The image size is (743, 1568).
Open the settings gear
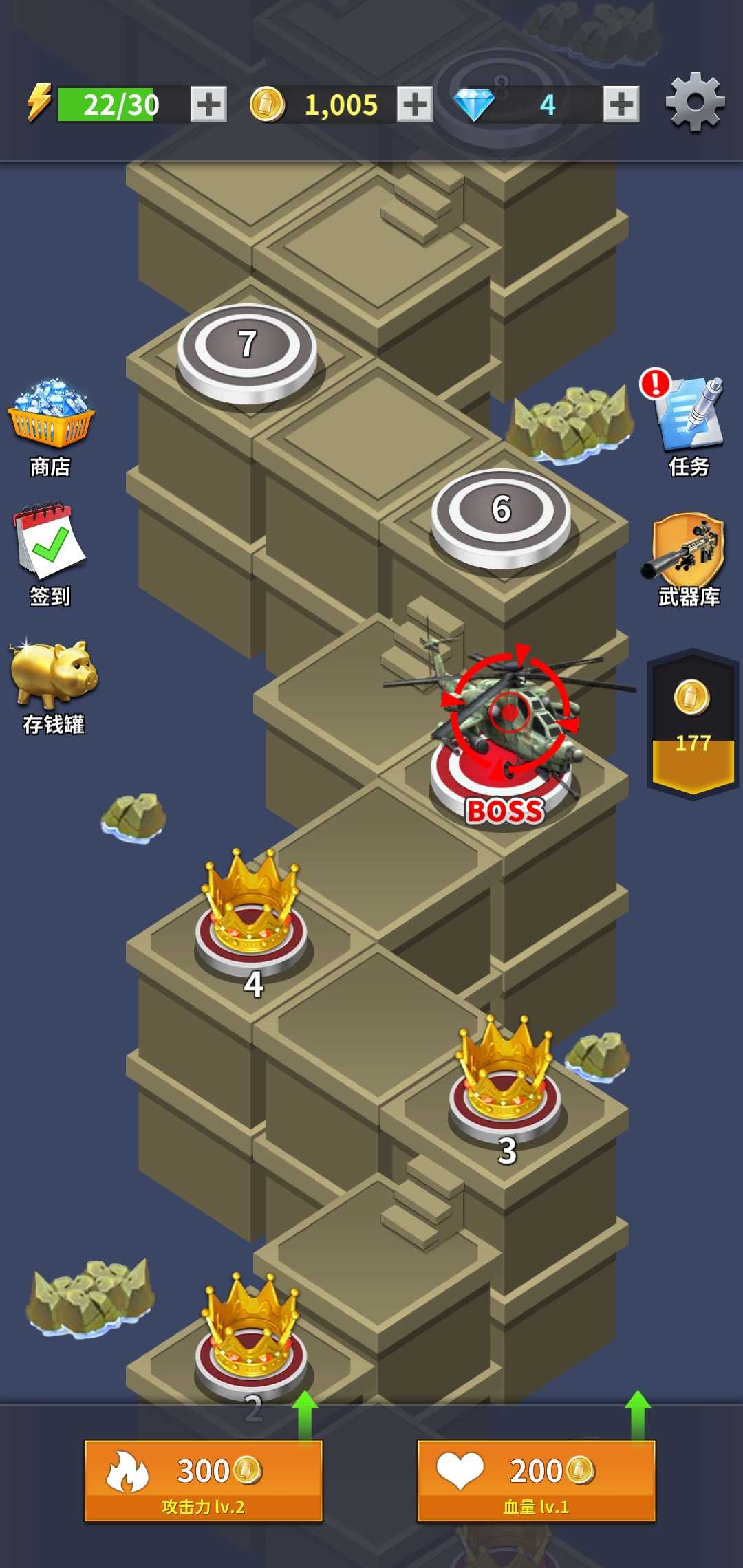pos(695,102)
